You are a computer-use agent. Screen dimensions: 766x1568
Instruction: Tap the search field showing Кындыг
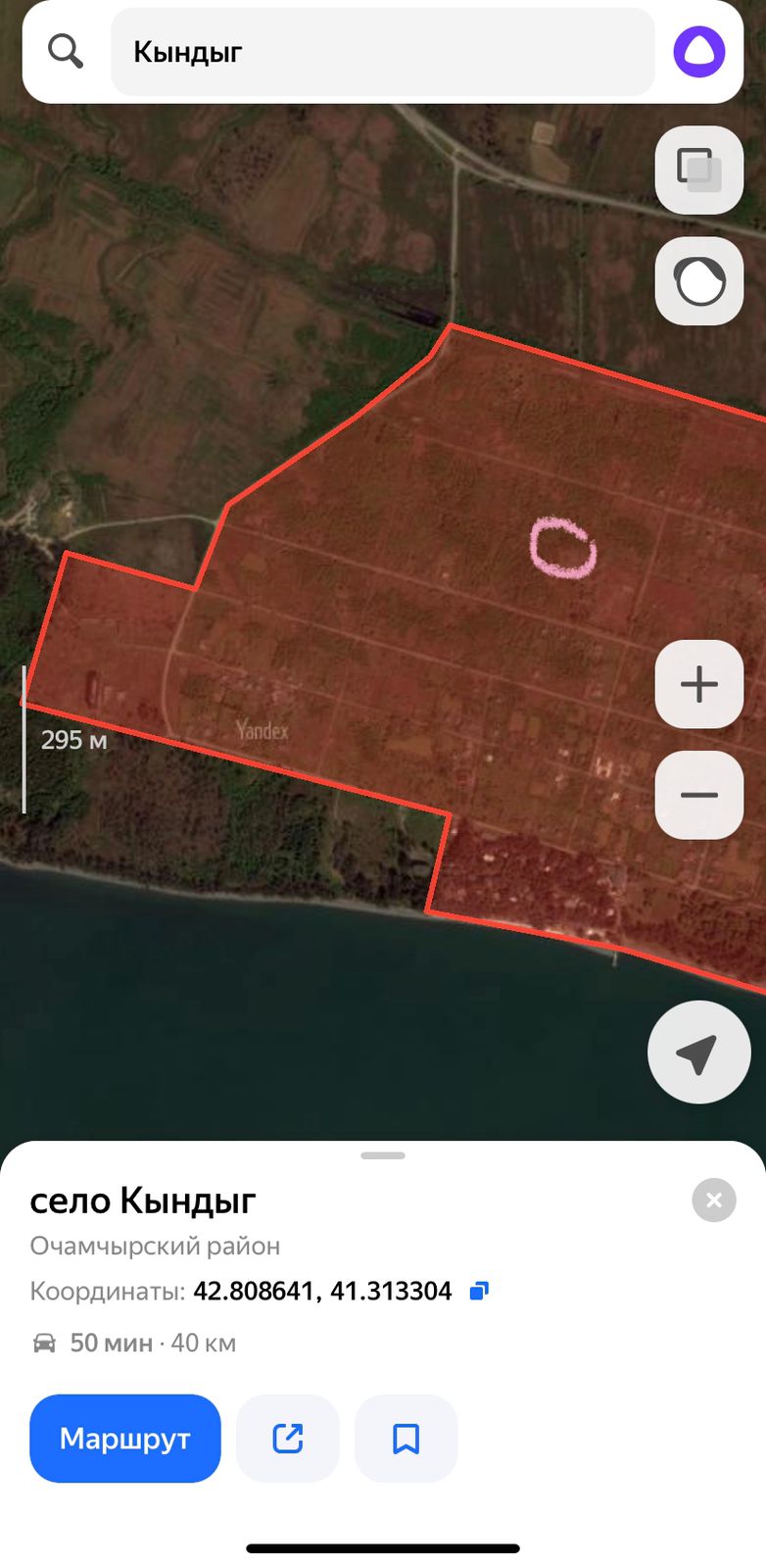pos(382,52)
